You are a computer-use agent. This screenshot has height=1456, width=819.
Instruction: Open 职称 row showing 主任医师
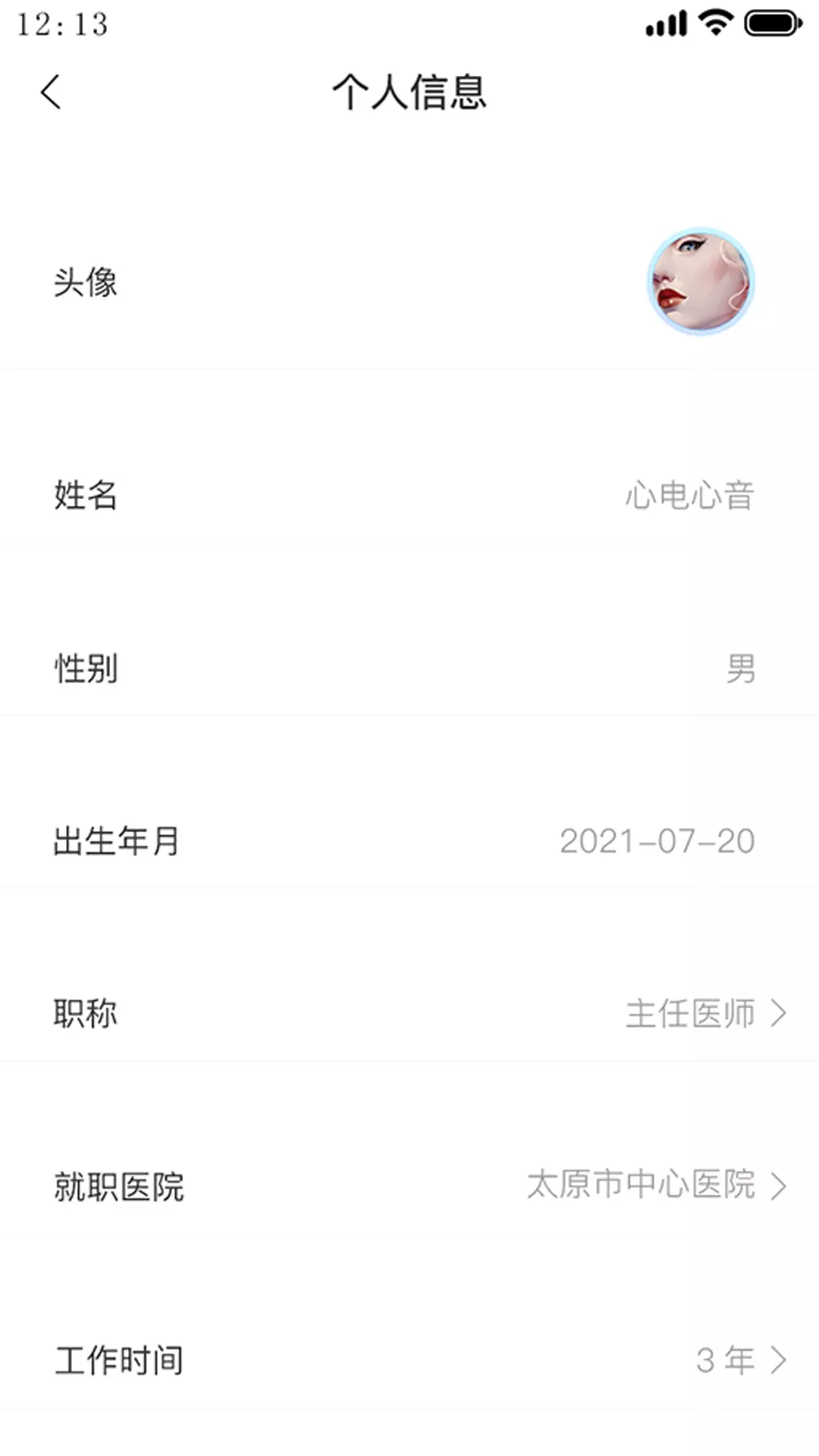point(409,1014)
